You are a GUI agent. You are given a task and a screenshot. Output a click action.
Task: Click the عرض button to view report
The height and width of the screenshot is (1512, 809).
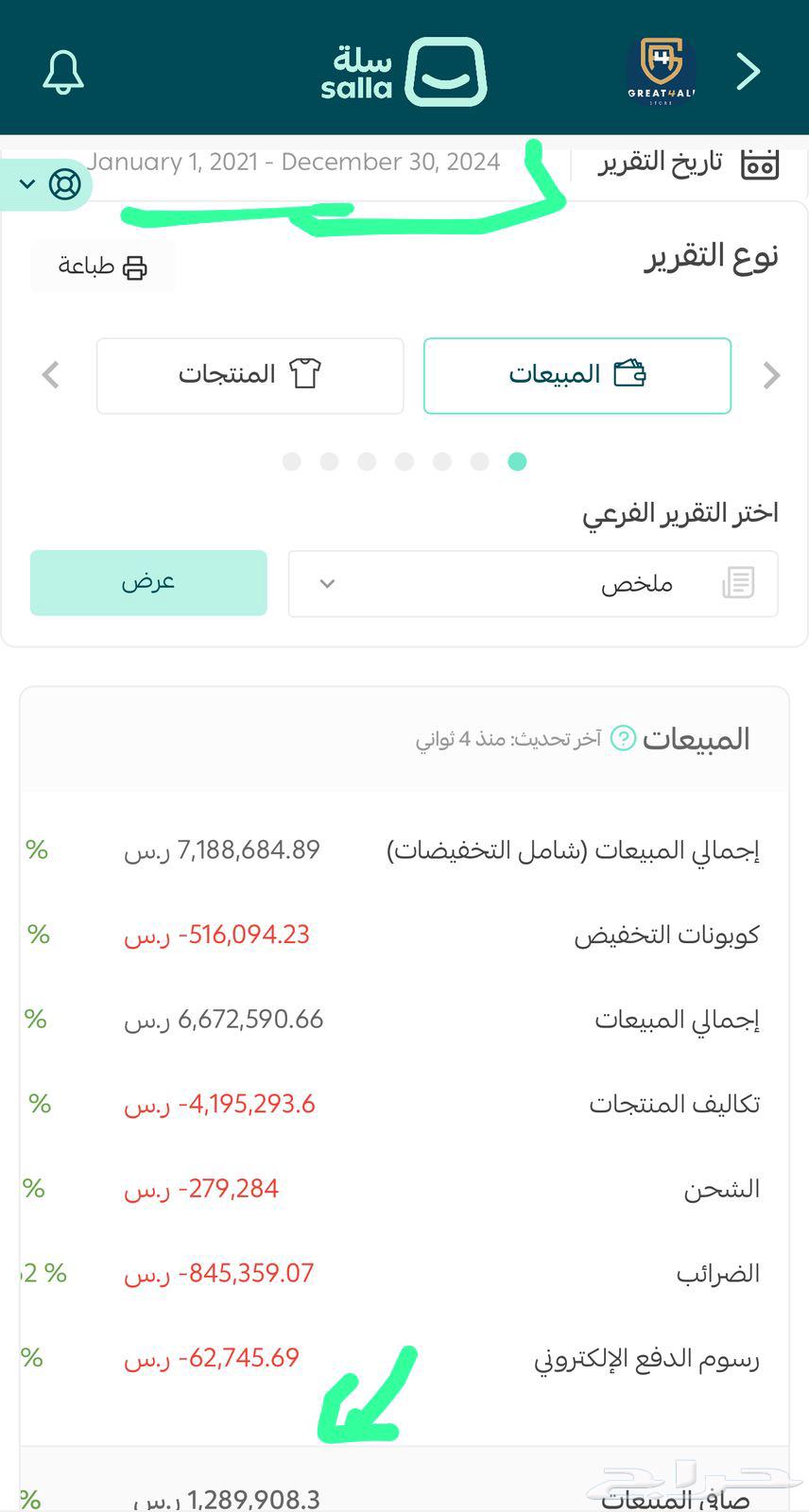click(x=147, y=582)
